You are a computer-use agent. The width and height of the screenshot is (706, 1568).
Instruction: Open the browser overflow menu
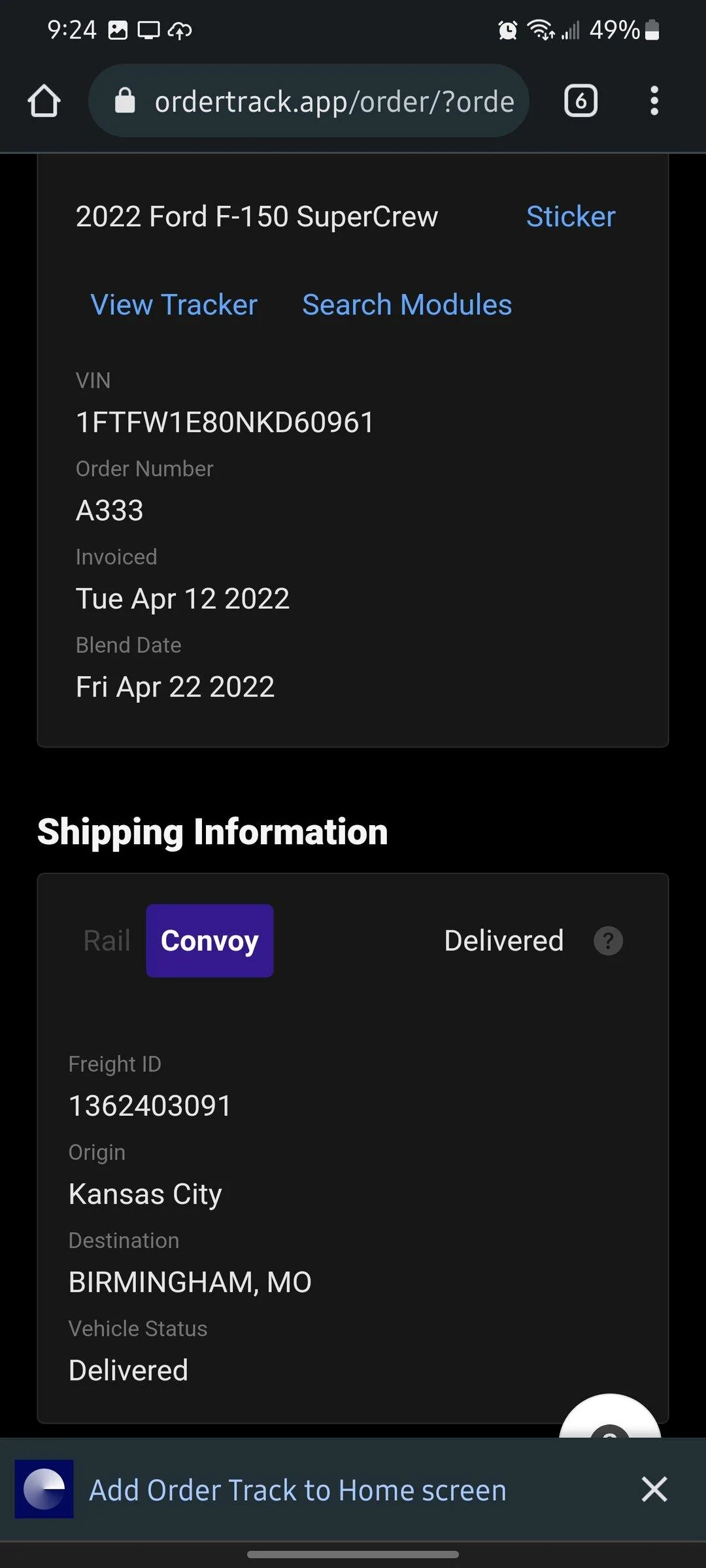654,101
